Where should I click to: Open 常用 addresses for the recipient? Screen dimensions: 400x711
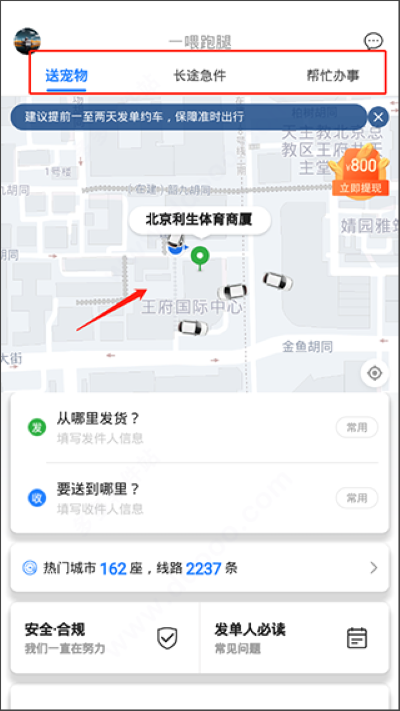[357, 498]
